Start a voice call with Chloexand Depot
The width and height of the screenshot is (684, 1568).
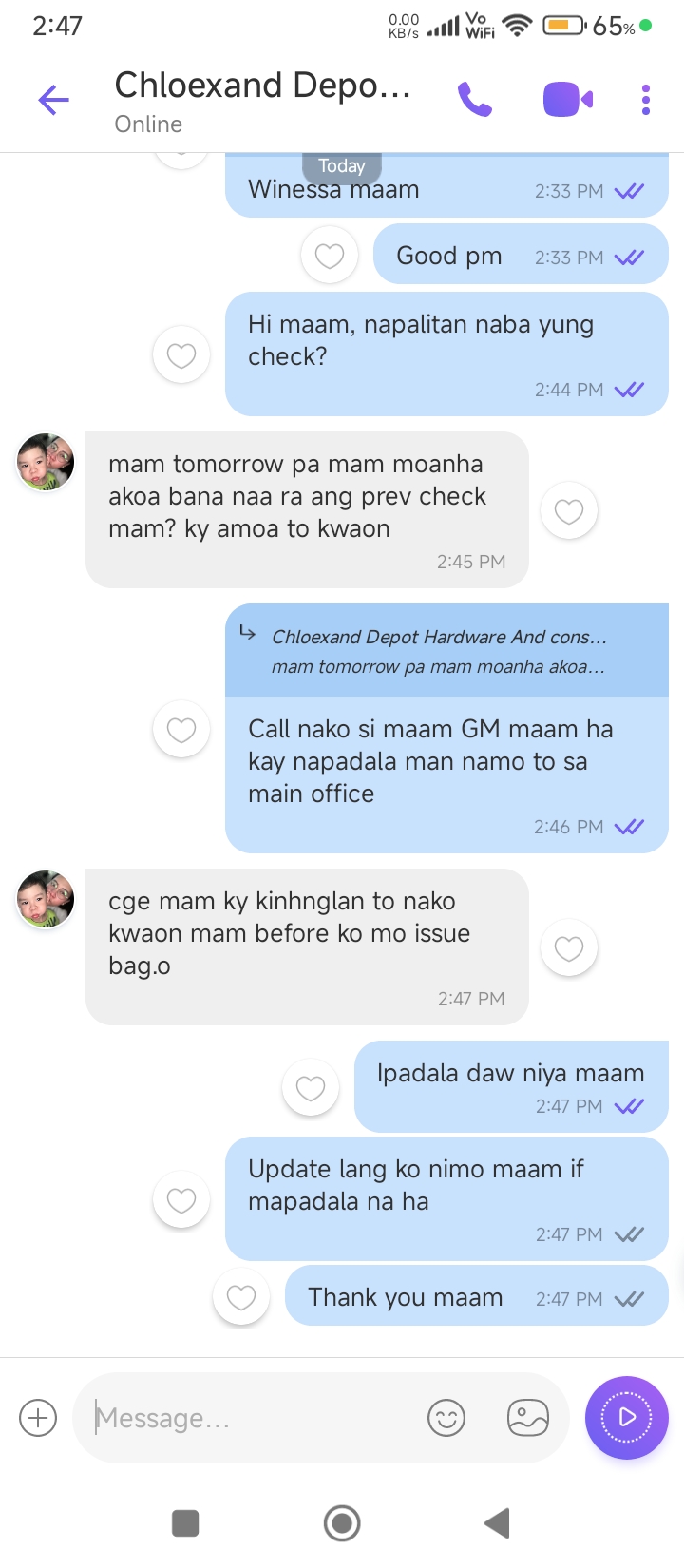tap(474, 100)
